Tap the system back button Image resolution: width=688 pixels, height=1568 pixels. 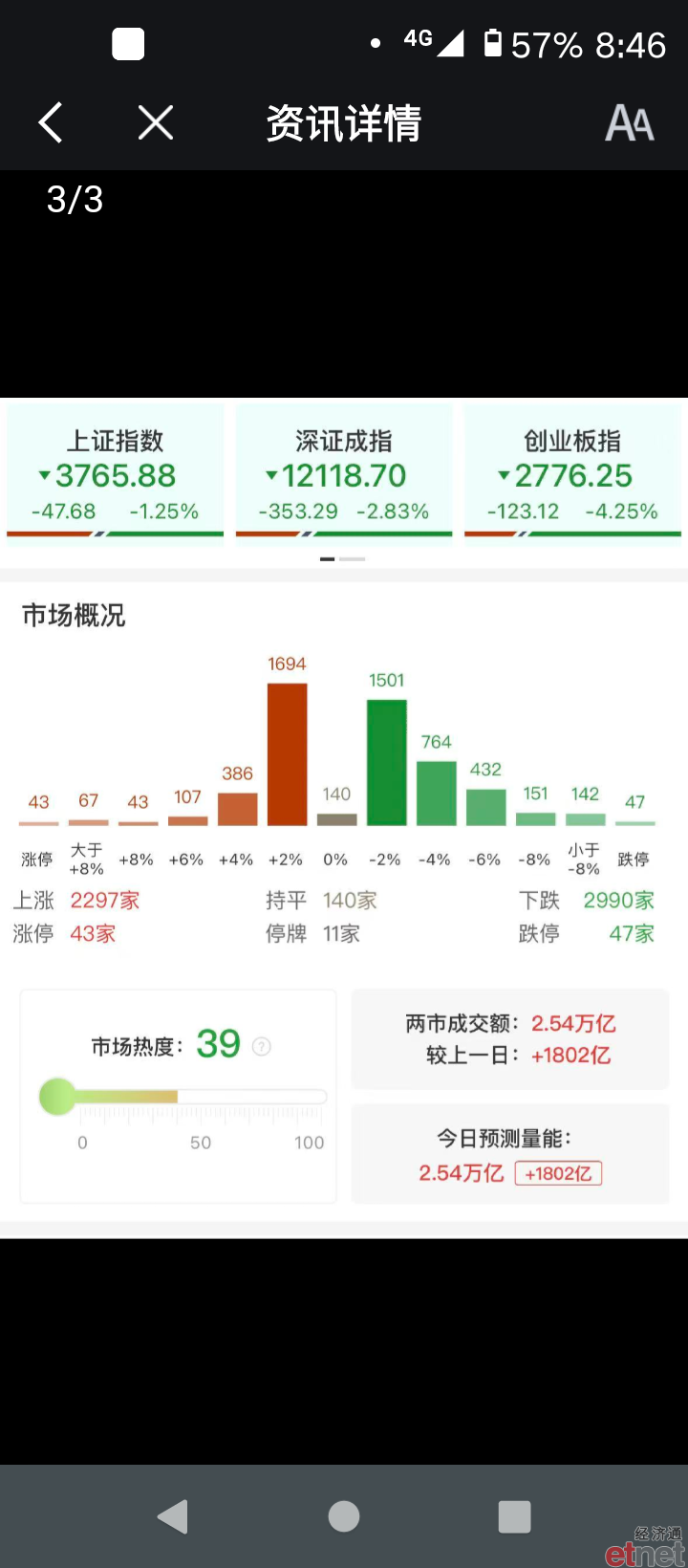[x=173, y=1516]
